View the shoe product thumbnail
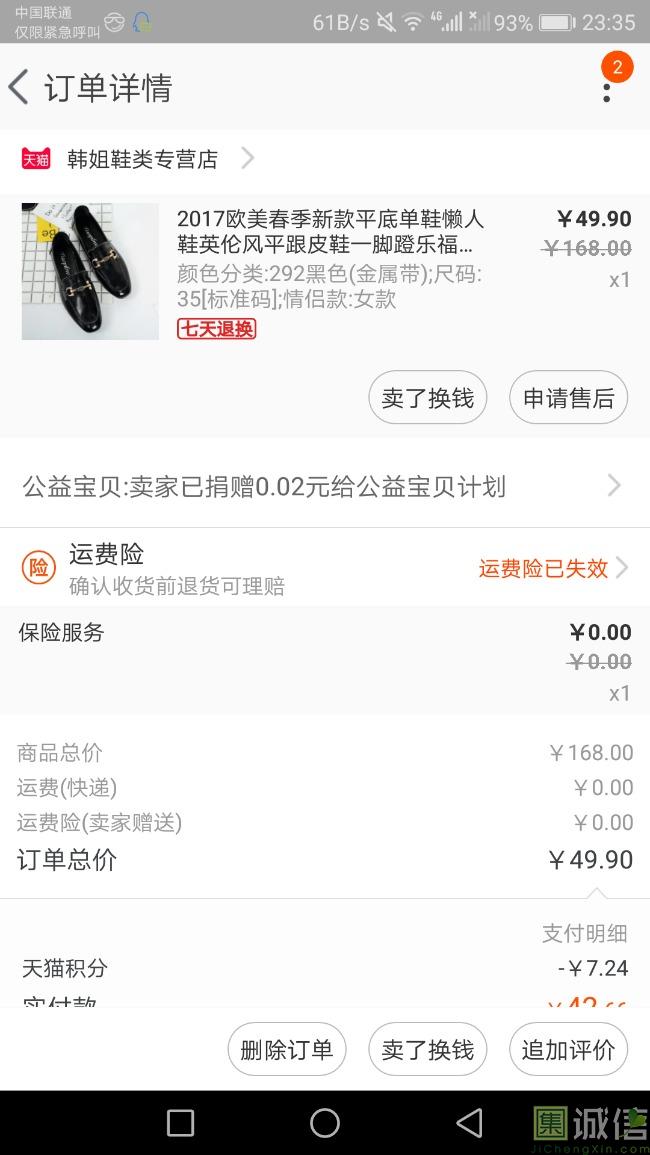The width and height of the screenshot is (650, 1155). pyautogui.click(x=90, y=271)
